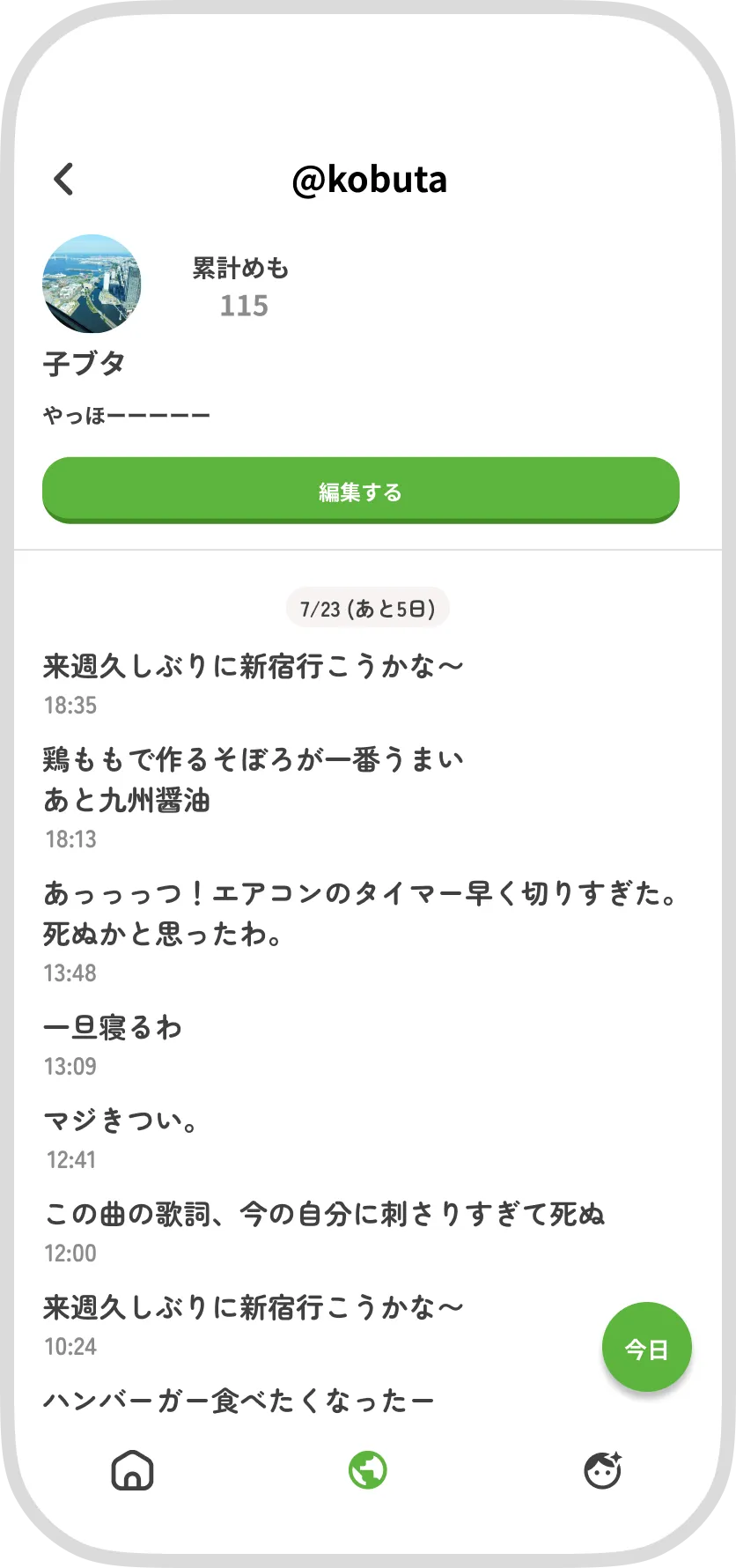
Task: Tap the 115 memo count number
Action: point(245,306)
